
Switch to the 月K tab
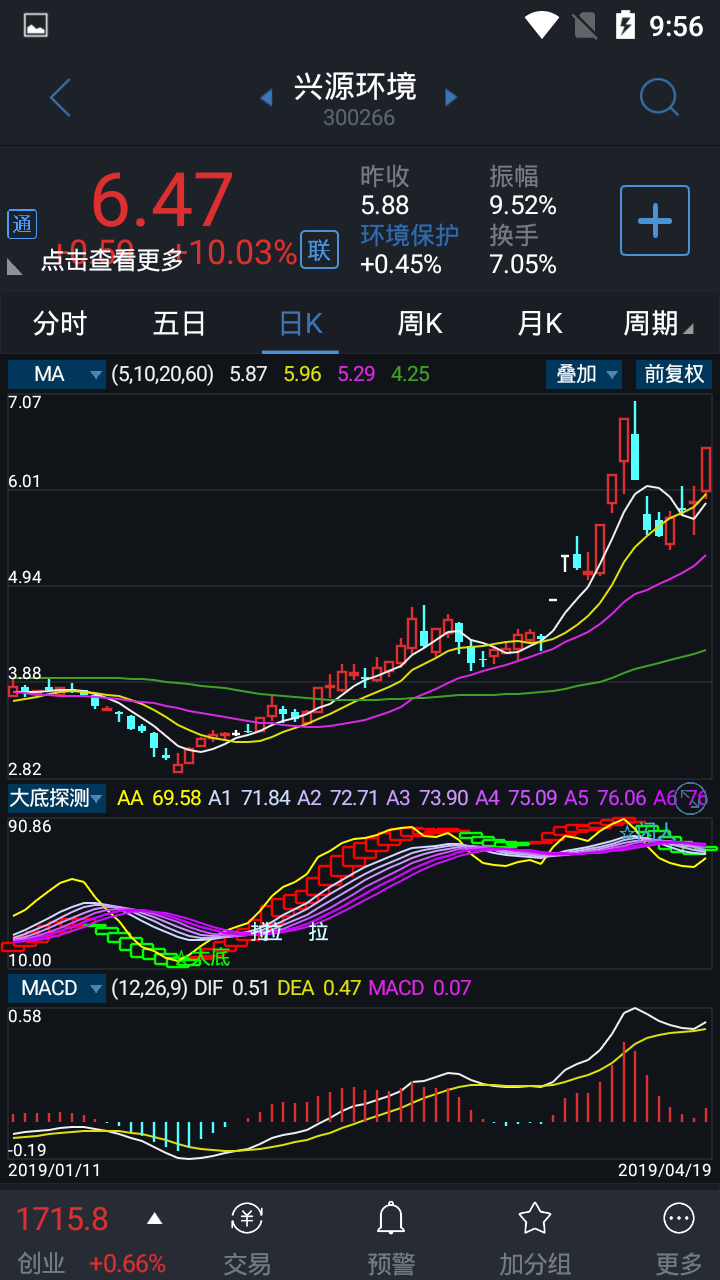[x=540, y=323]
